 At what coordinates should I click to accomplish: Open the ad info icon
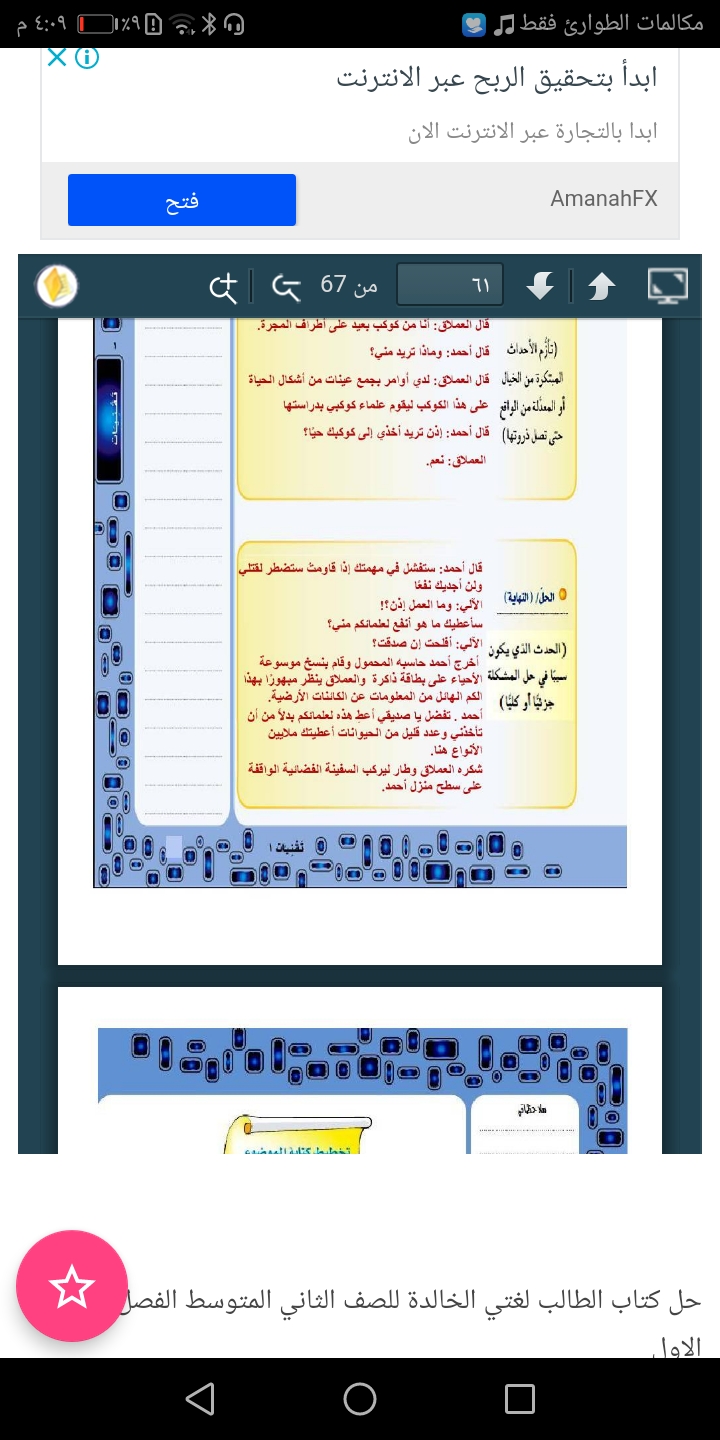(88, 59)
